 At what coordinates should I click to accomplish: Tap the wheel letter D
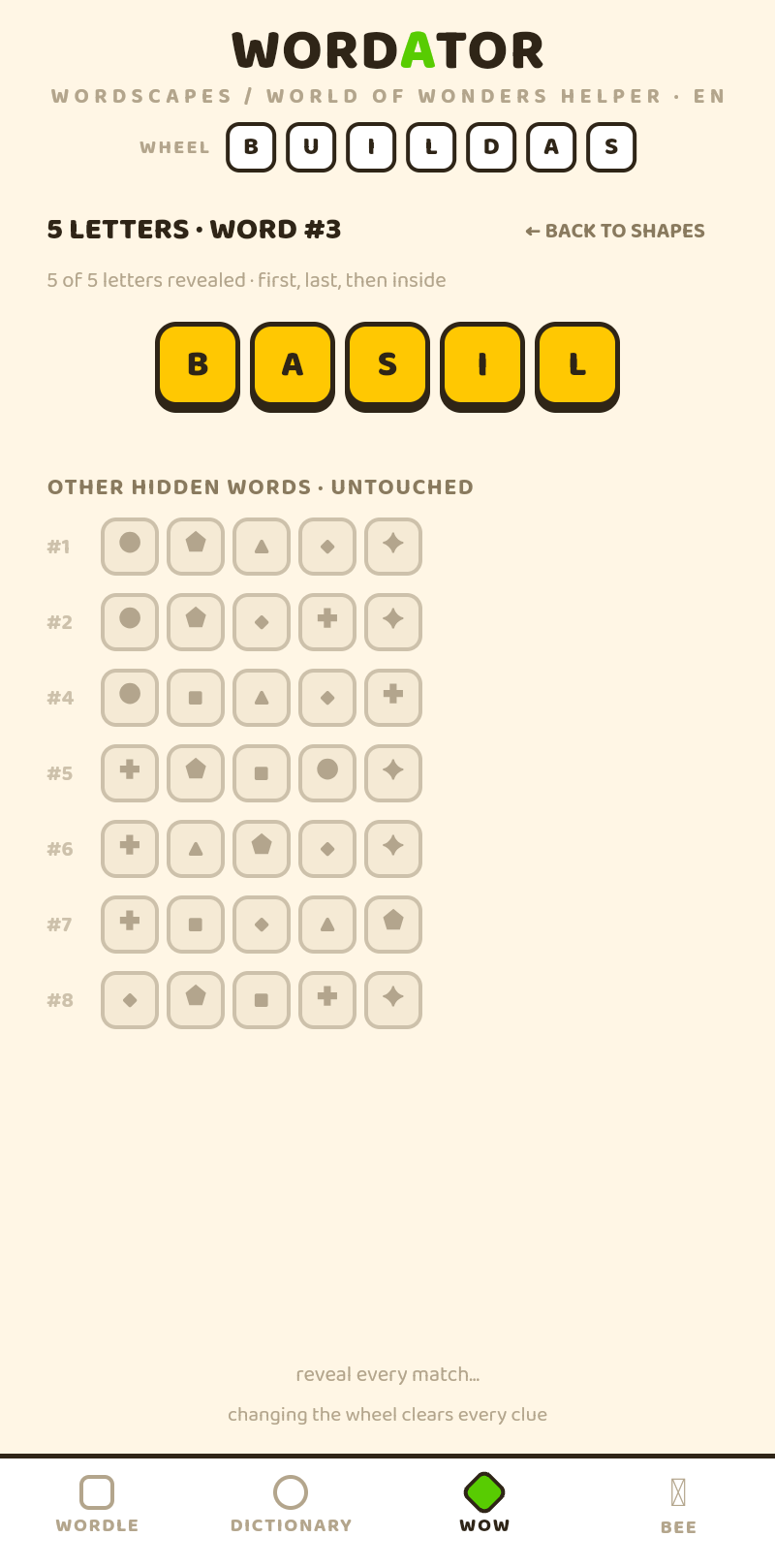(x=491, y=147)
